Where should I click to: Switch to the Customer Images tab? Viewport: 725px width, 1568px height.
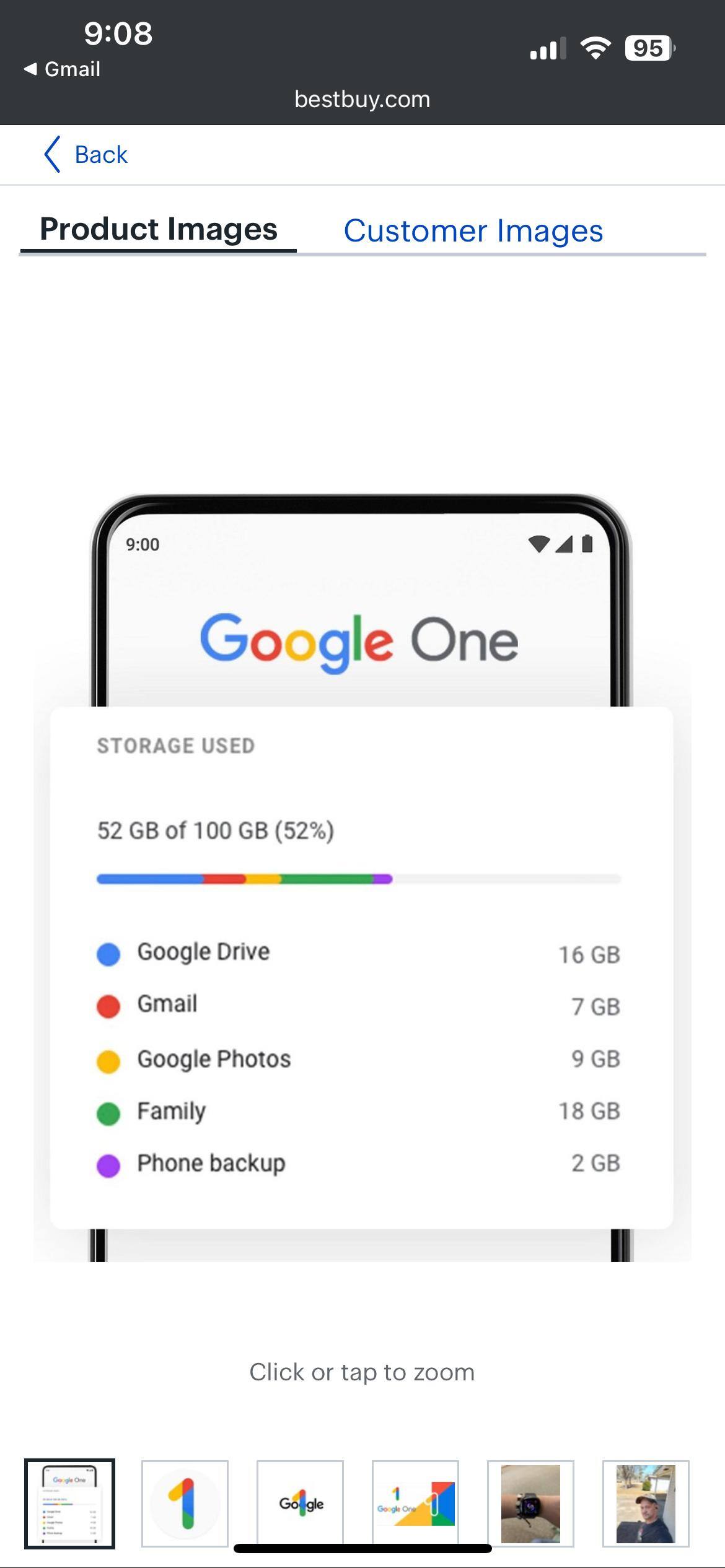(x=473, y=231)
